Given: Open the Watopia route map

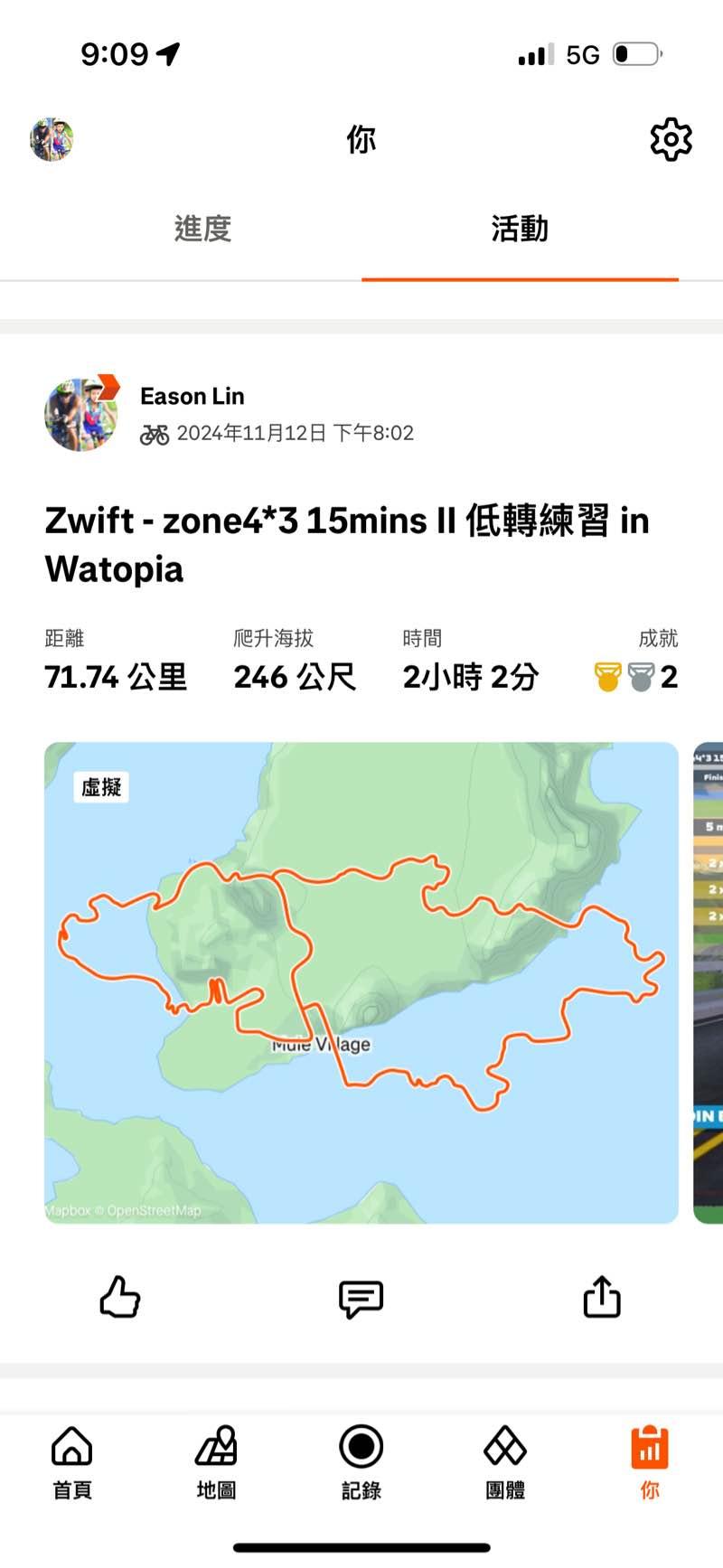Looking at the screenshot, I should [x=361, y=982].
